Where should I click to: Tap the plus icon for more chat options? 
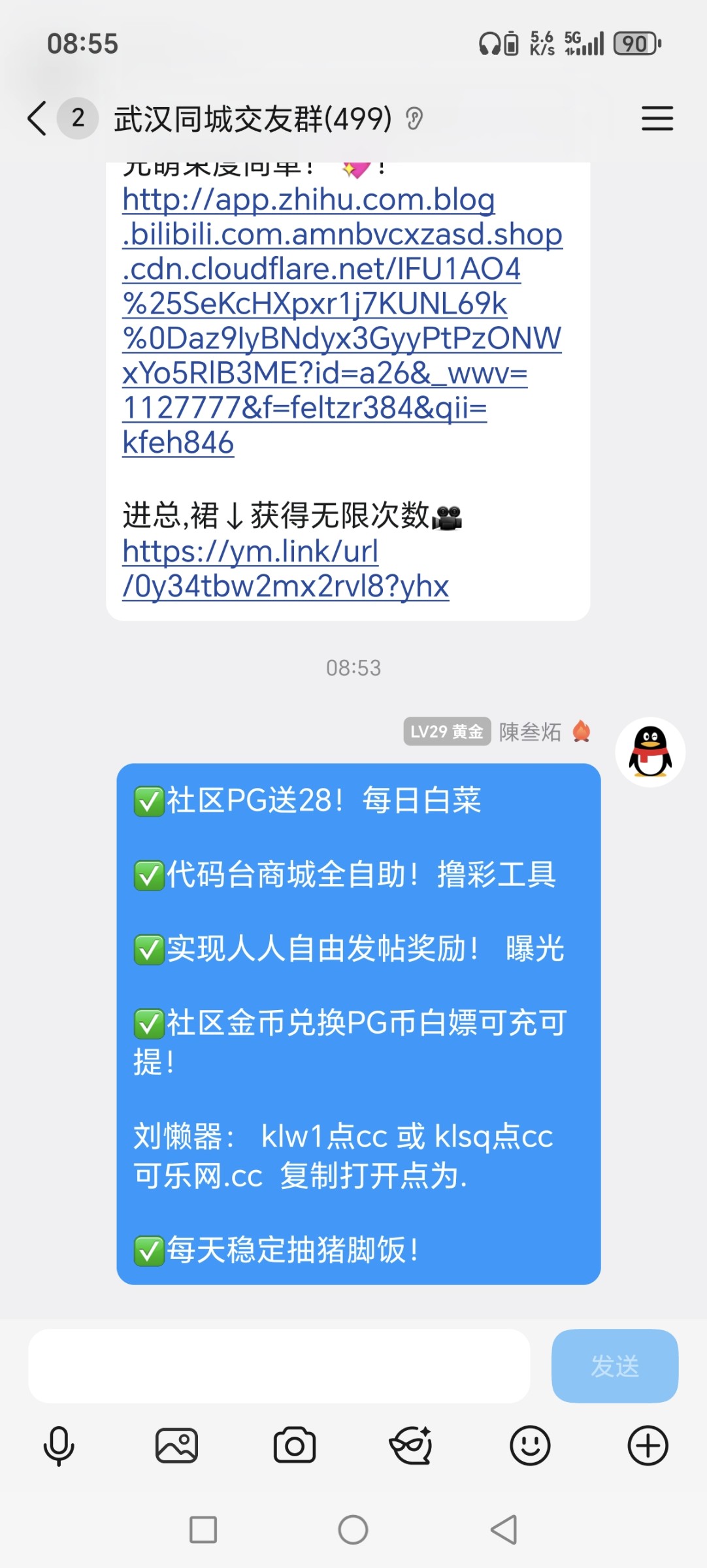point(648,1445)
